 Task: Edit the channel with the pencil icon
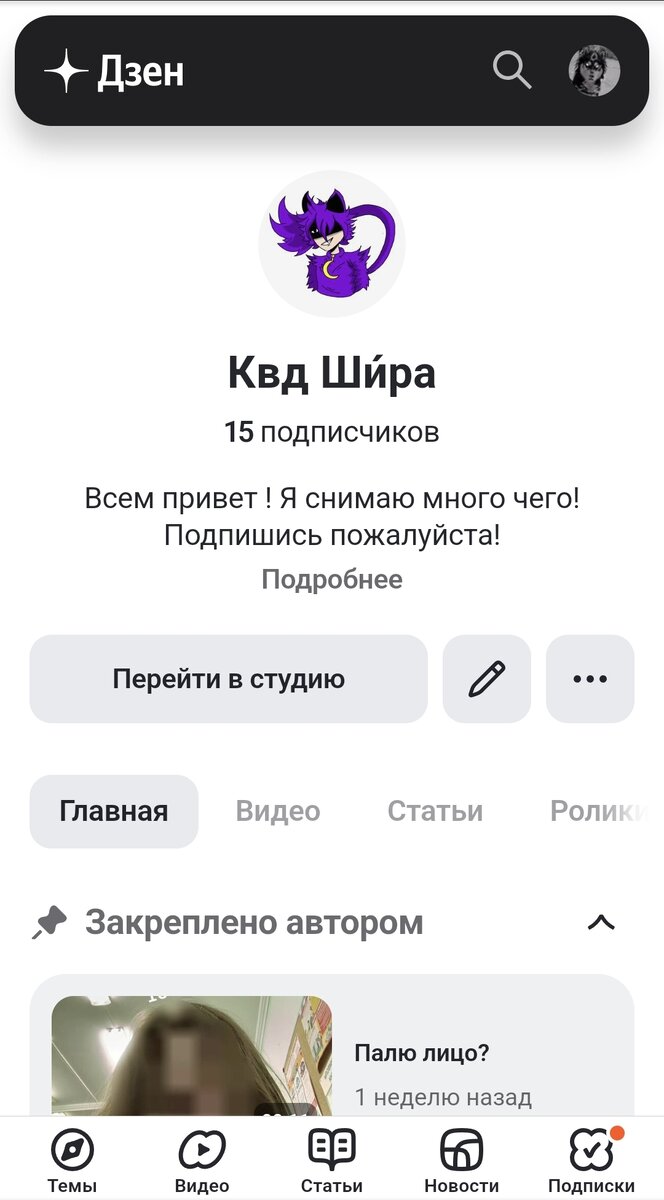pos(487,680)
